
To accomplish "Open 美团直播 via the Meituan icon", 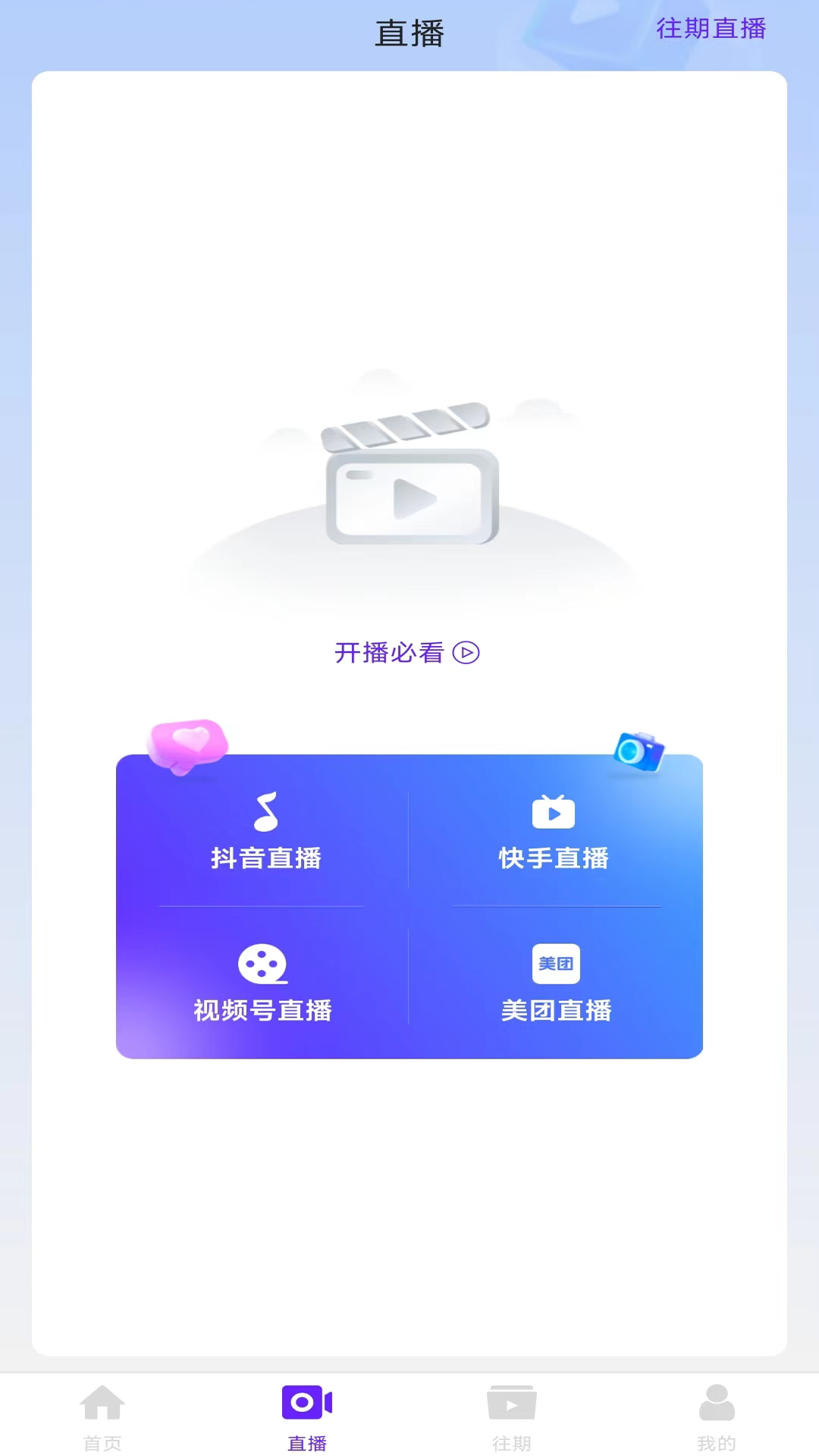I will pyautogui.click(x=556, y=964).
